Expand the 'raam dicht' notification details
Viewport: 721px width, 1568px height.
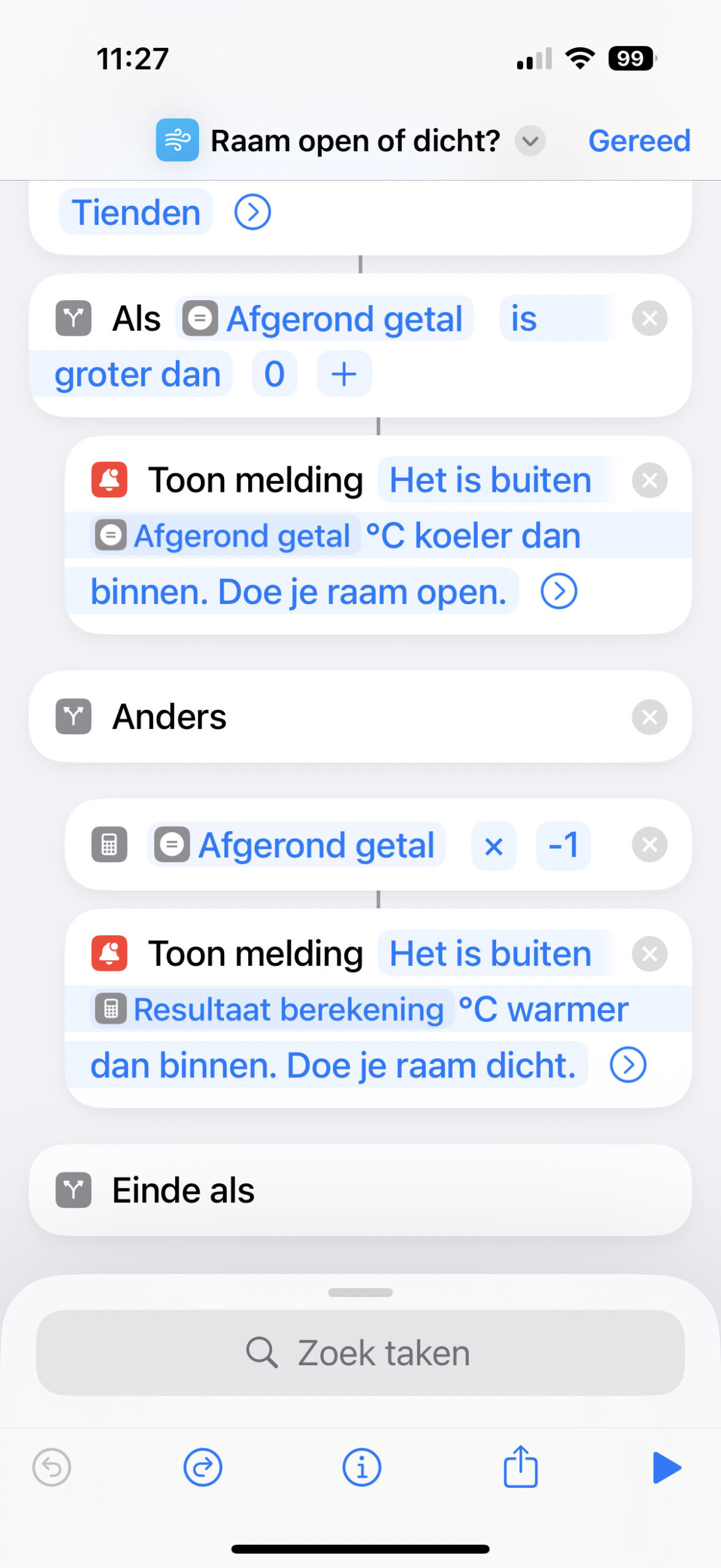tap(627, 1065)
